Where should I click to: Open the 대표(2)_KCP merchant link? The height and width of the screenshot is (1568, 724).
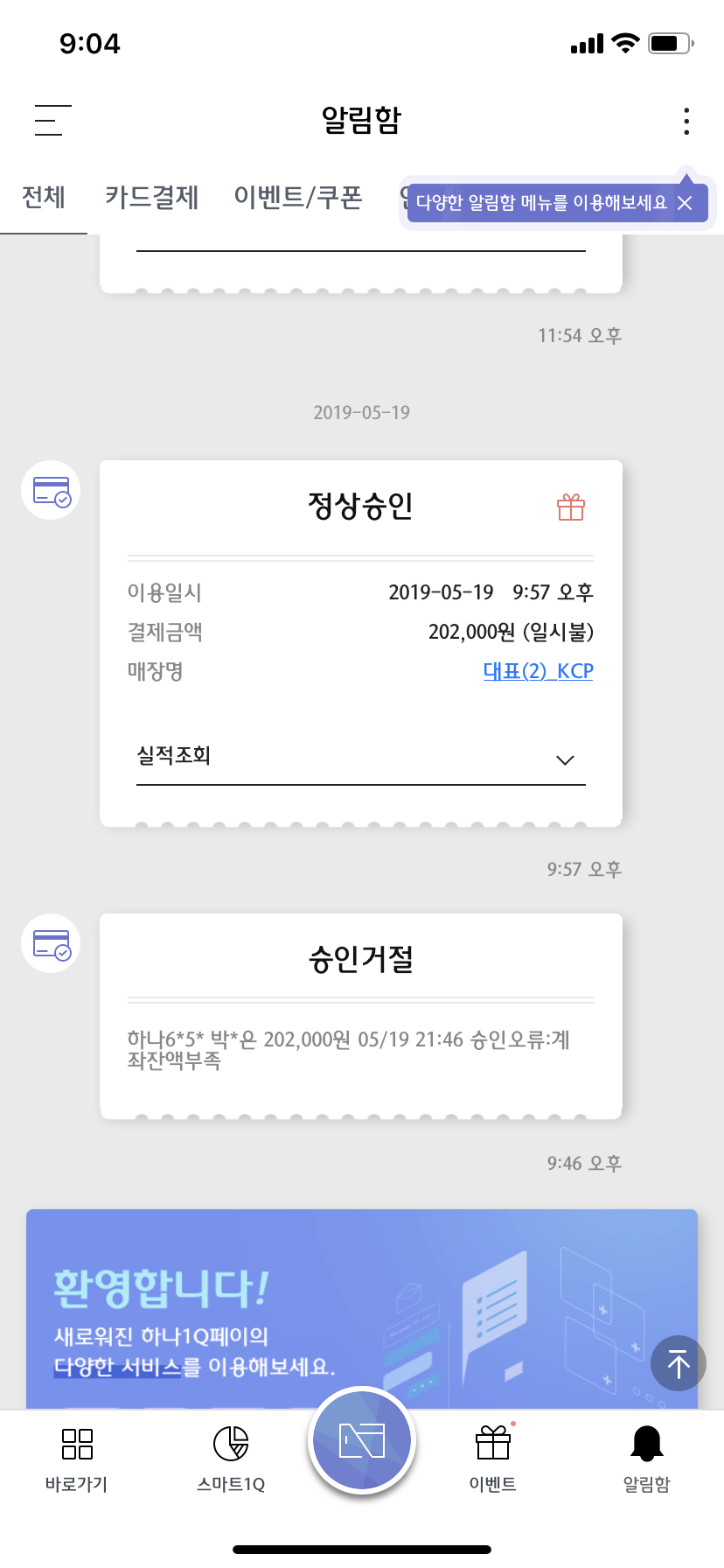(x=538, y=671)
